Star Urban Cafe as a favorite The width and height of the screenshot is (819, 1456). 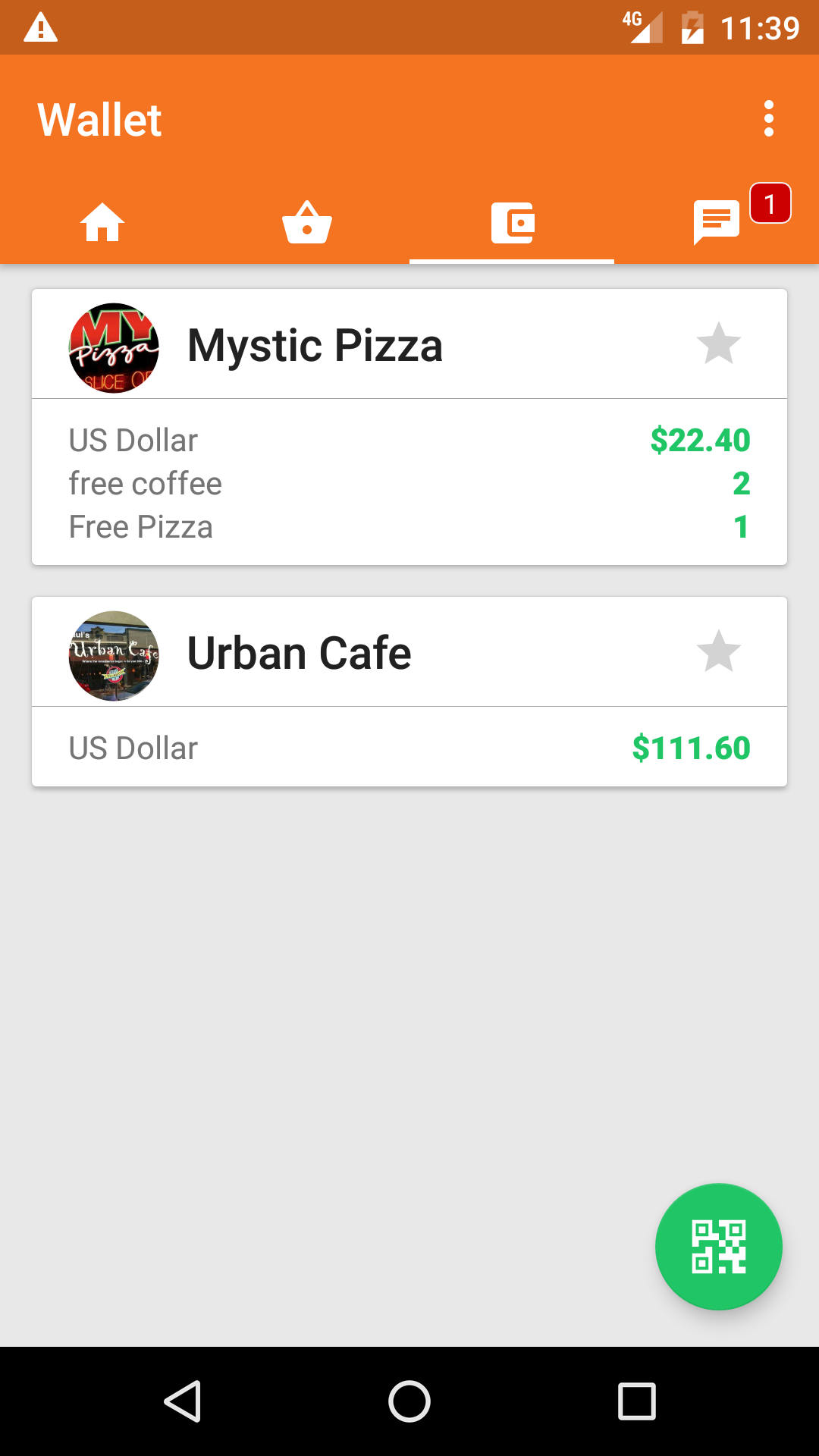coord(718,652)
